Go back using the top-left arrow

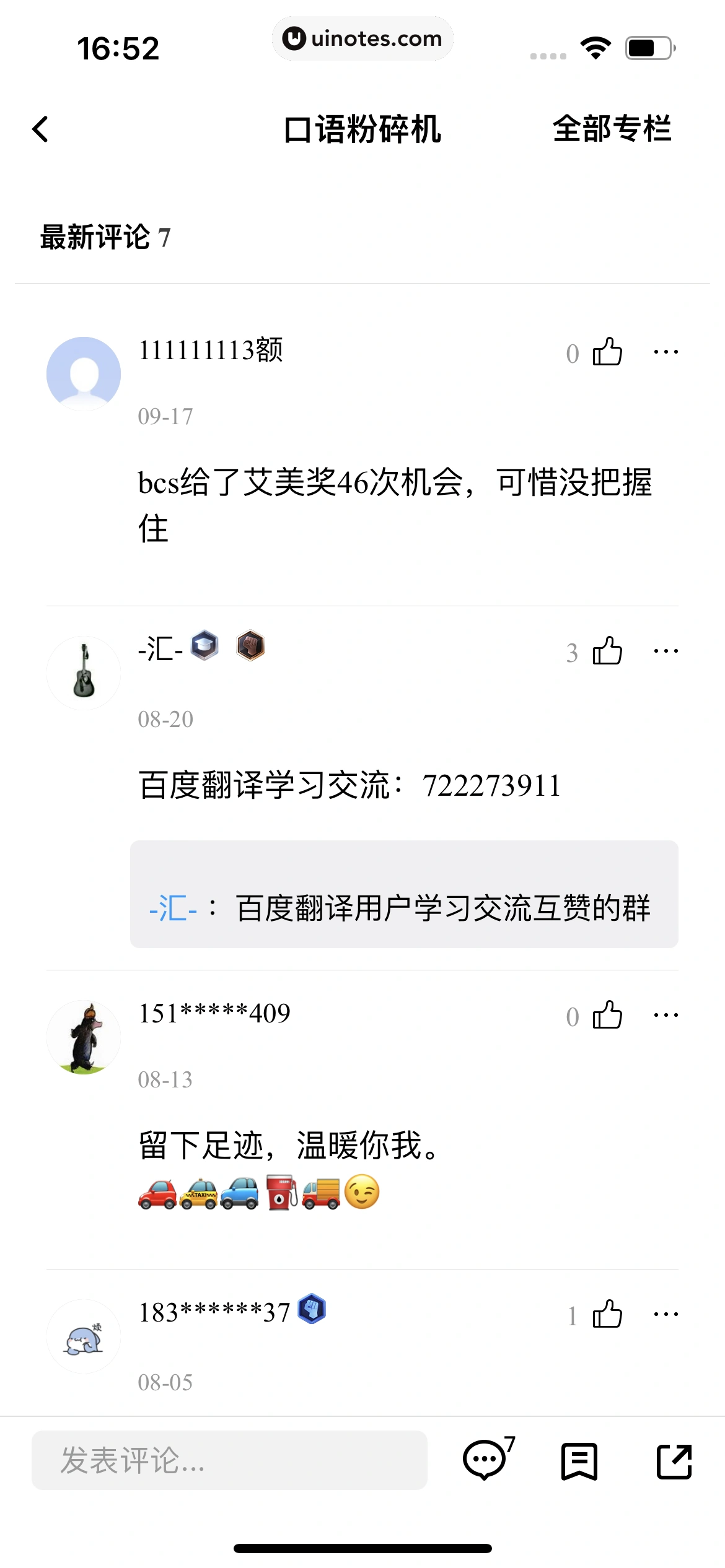point(41,129)
